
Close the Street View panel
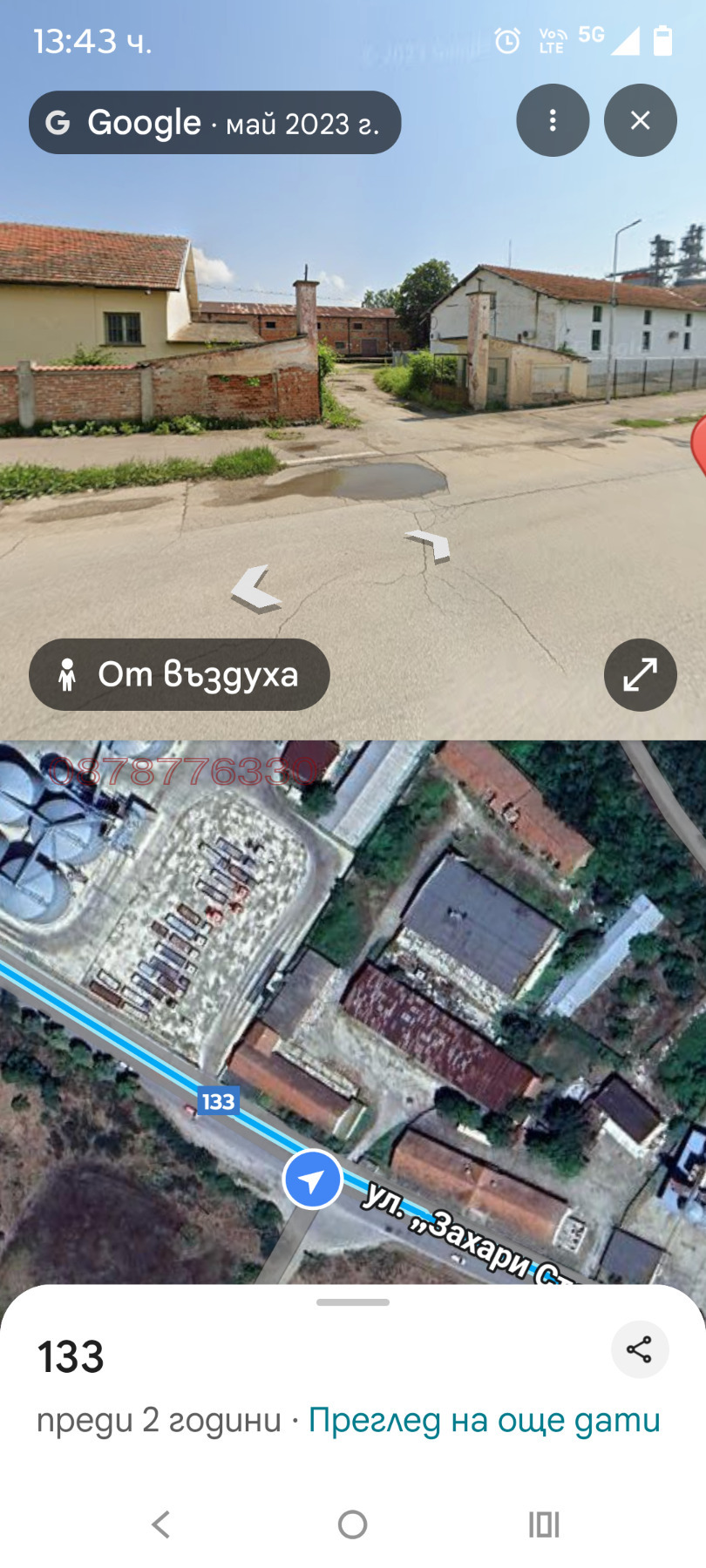pos(640,120)
